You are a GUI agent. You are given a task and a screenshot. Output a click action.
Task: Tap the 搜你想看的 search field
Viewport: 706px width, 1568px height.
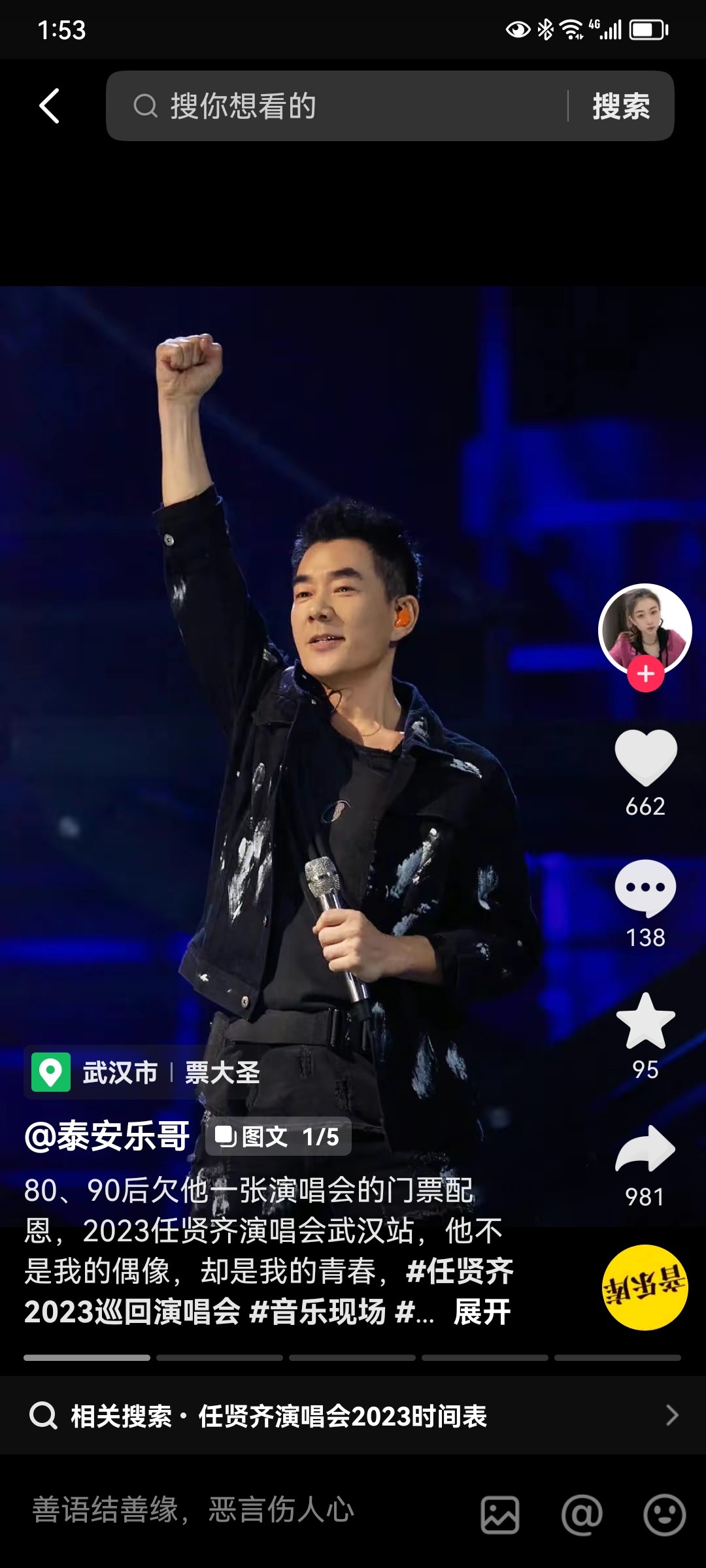click(340, 106)
